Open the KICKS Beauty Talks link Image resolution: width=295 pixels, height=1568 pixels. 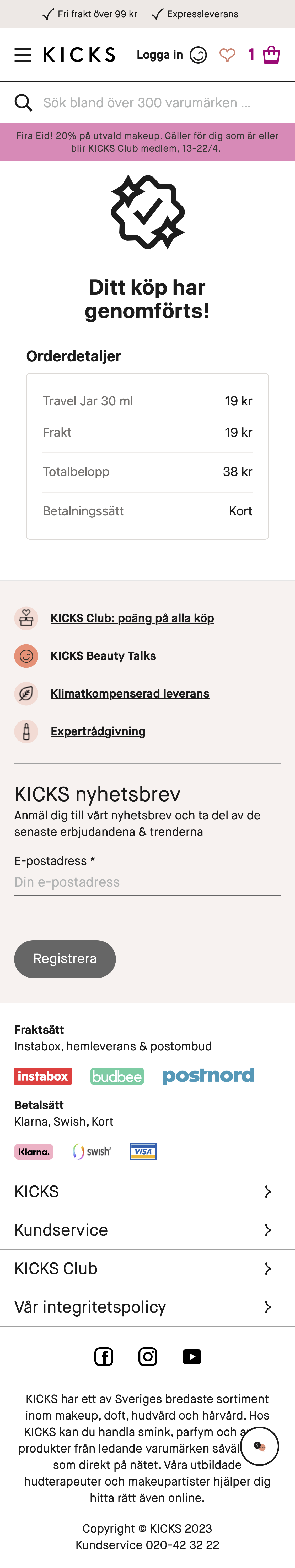(x=103, y=656)
